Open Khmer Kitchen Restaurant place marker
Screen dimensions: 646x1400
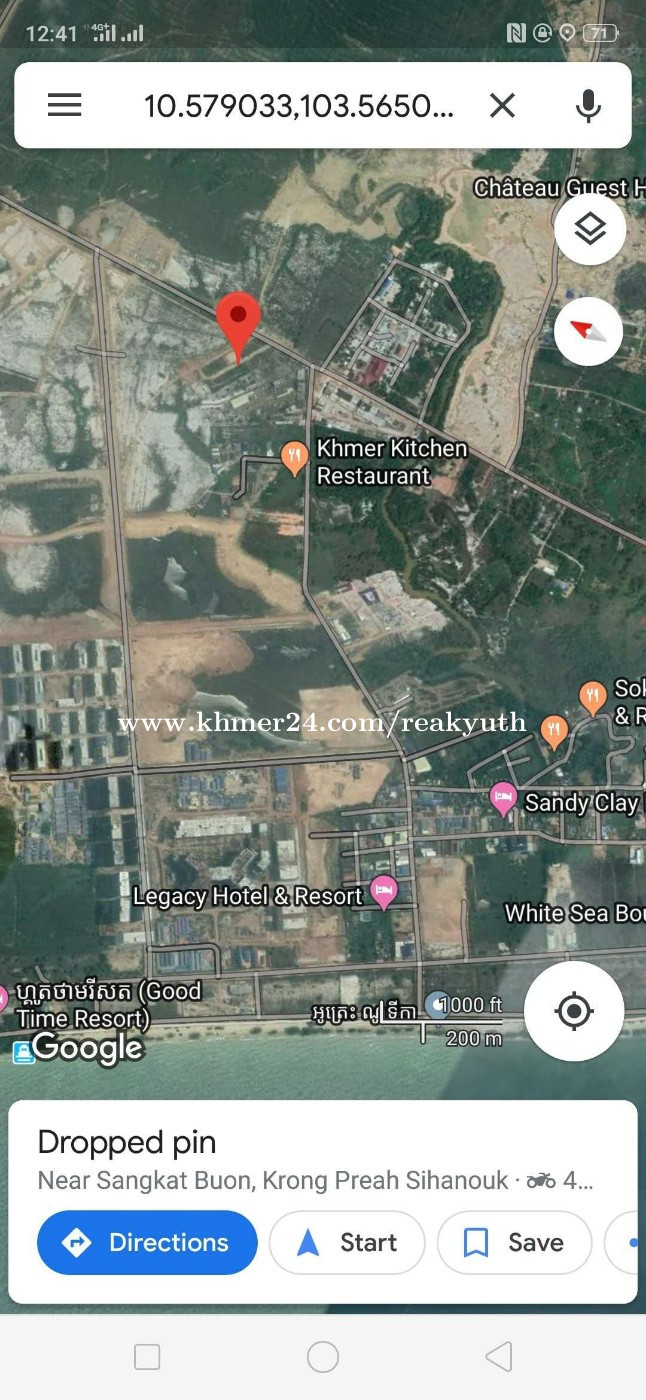click(294, 457)
